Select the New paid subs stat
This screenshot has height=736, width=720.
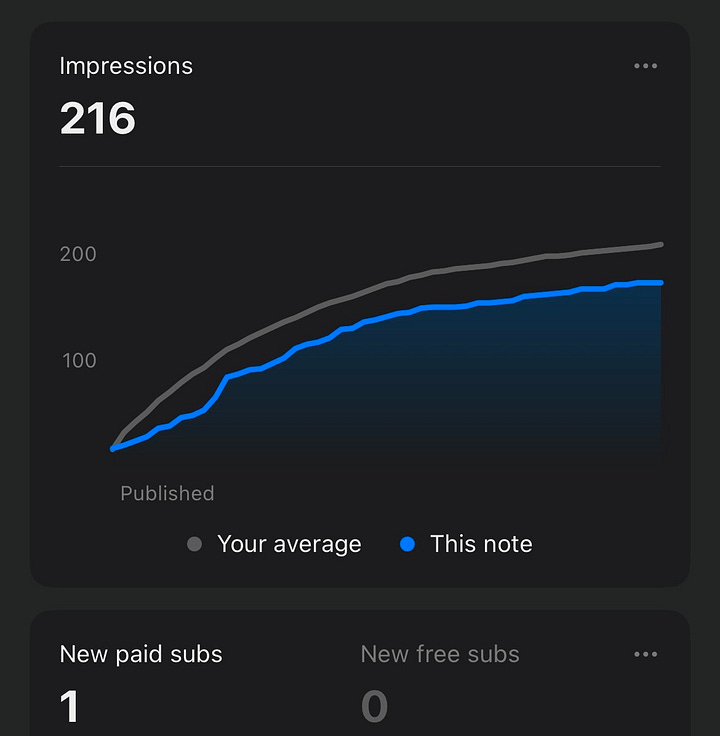tap(140, 653)
